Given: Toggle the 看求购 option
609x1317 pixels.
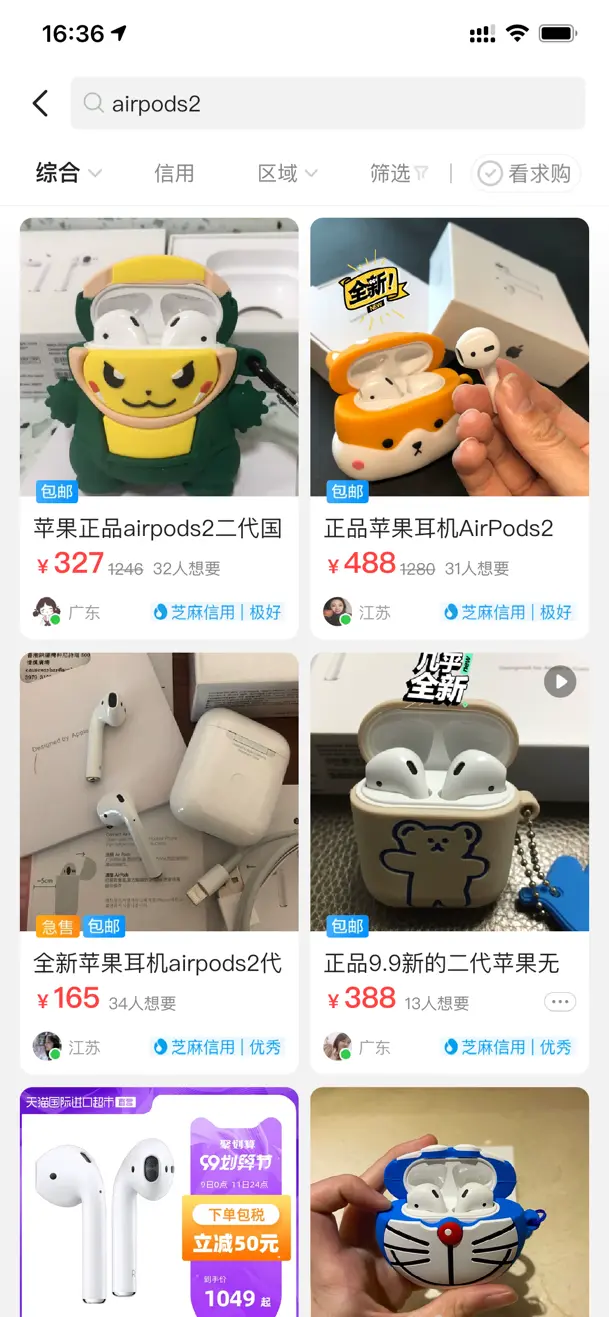Looking at the screenshot, I should 526,173.
